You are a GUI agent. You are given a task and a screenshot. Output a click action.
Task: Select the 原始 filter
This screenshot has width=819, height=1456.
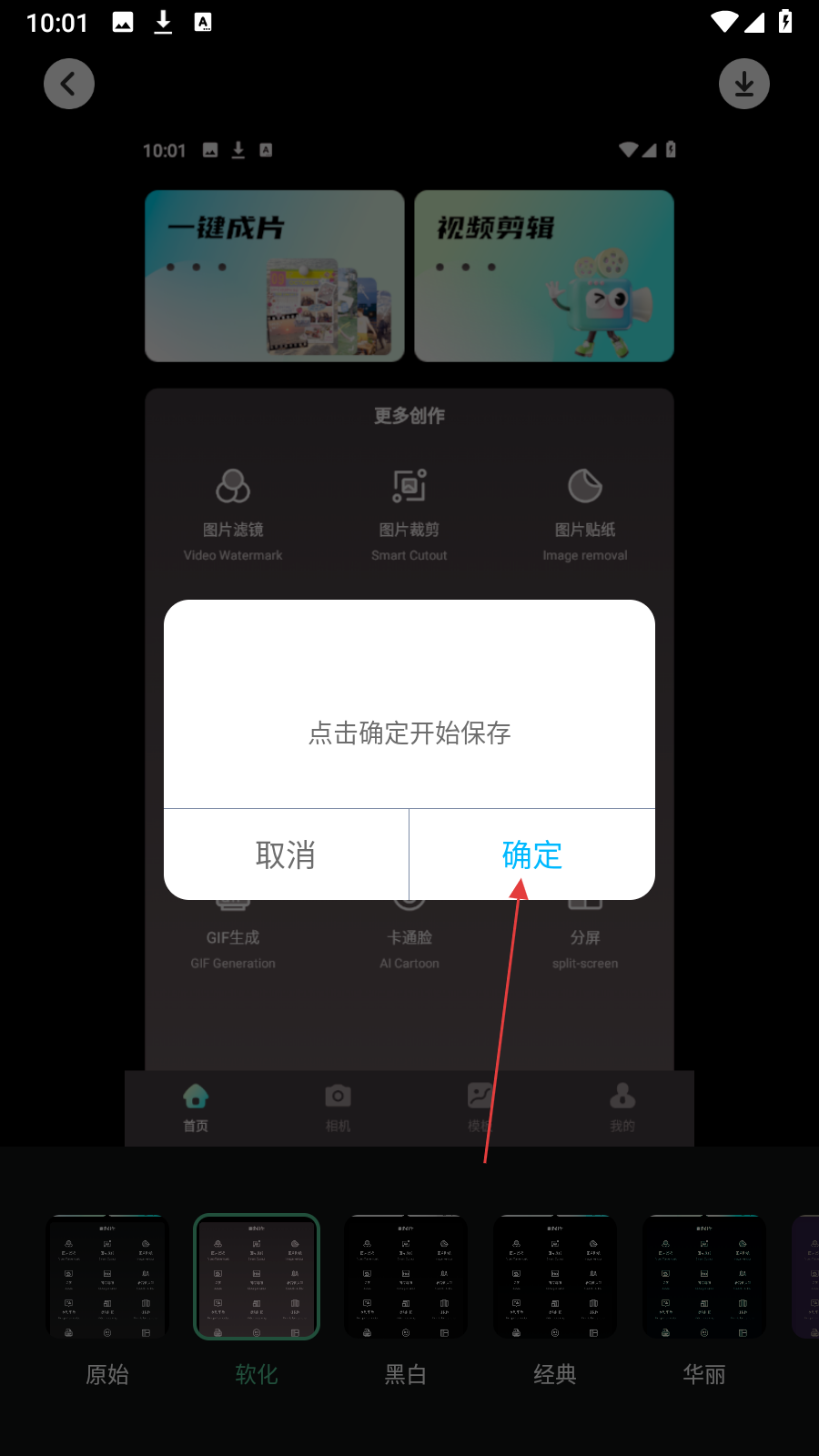pos(107,1277)
